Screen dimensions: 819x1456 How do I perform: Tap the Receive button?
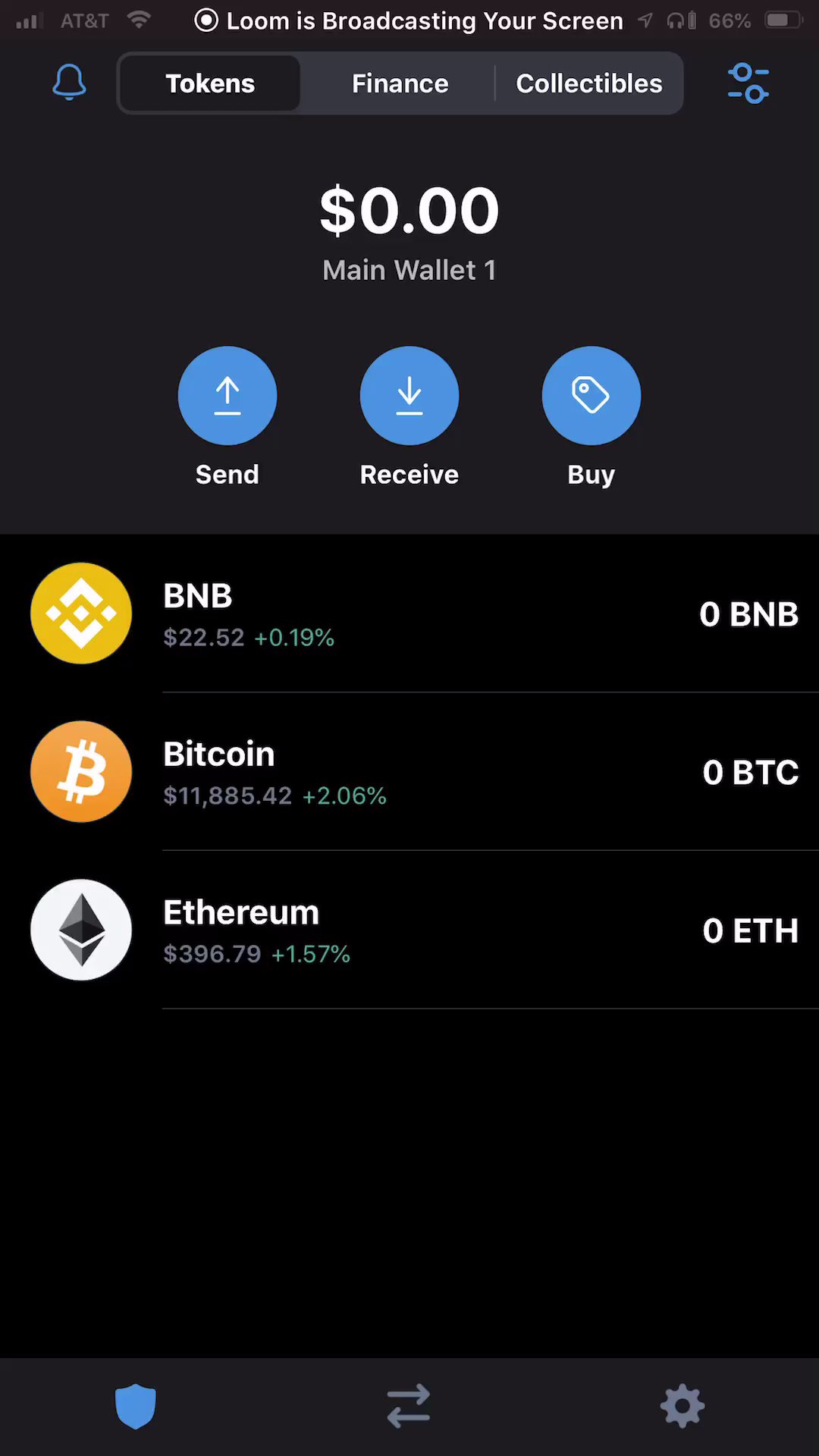[x=409, y=396]
